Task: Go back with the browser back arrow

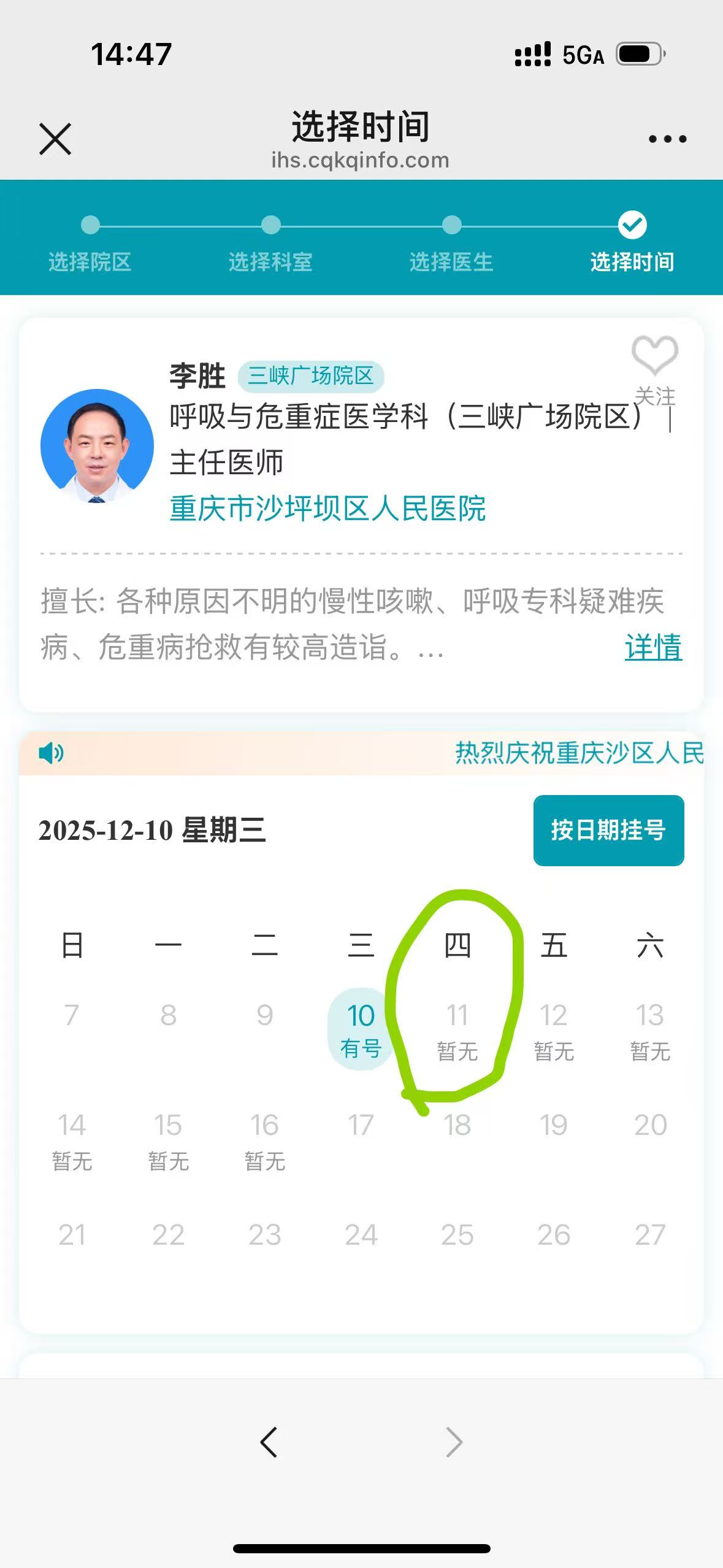Action: tap(269, 1442)
